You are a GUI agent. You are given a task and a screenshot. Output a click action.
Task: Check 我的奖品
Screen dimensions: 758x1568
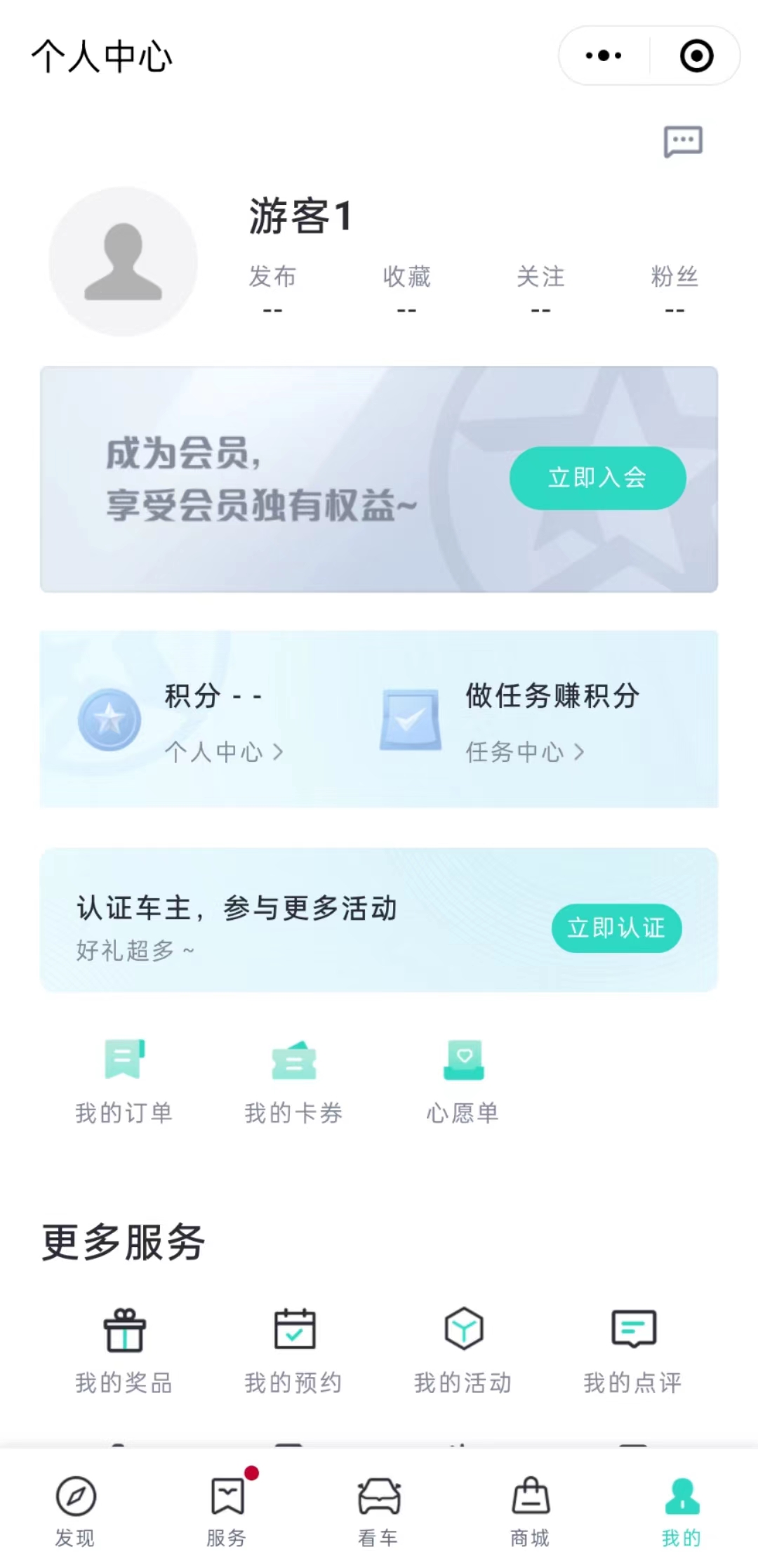124,1350
